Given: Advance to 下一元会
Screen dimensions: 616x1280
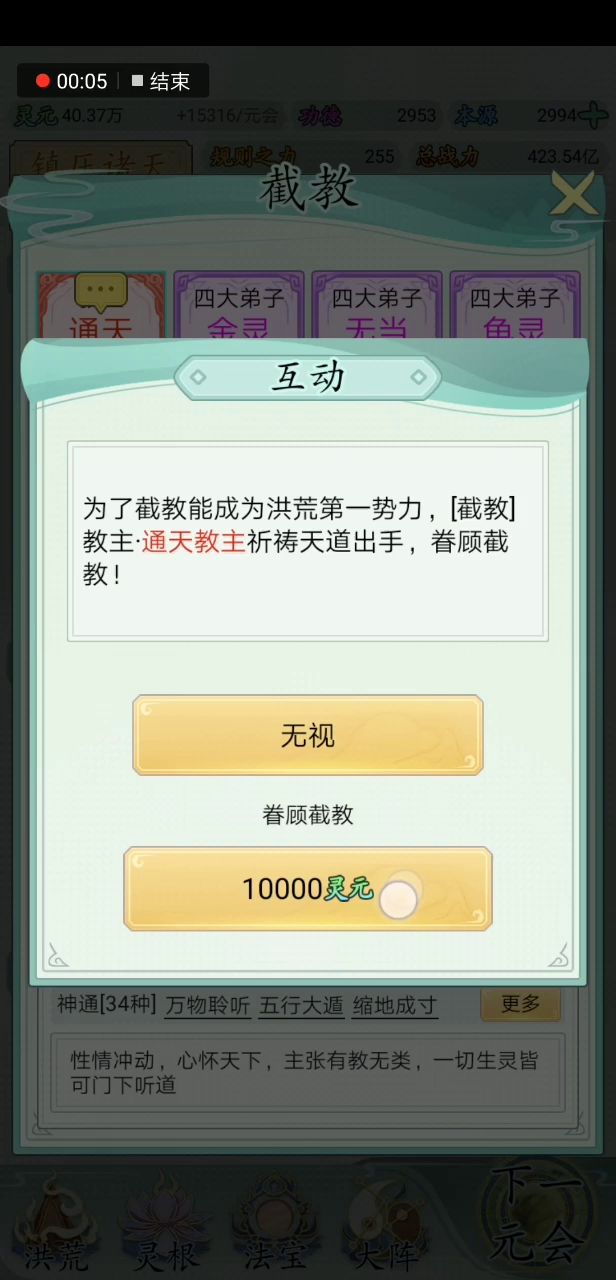Looking at the screenshot, I should (538, 1215).
